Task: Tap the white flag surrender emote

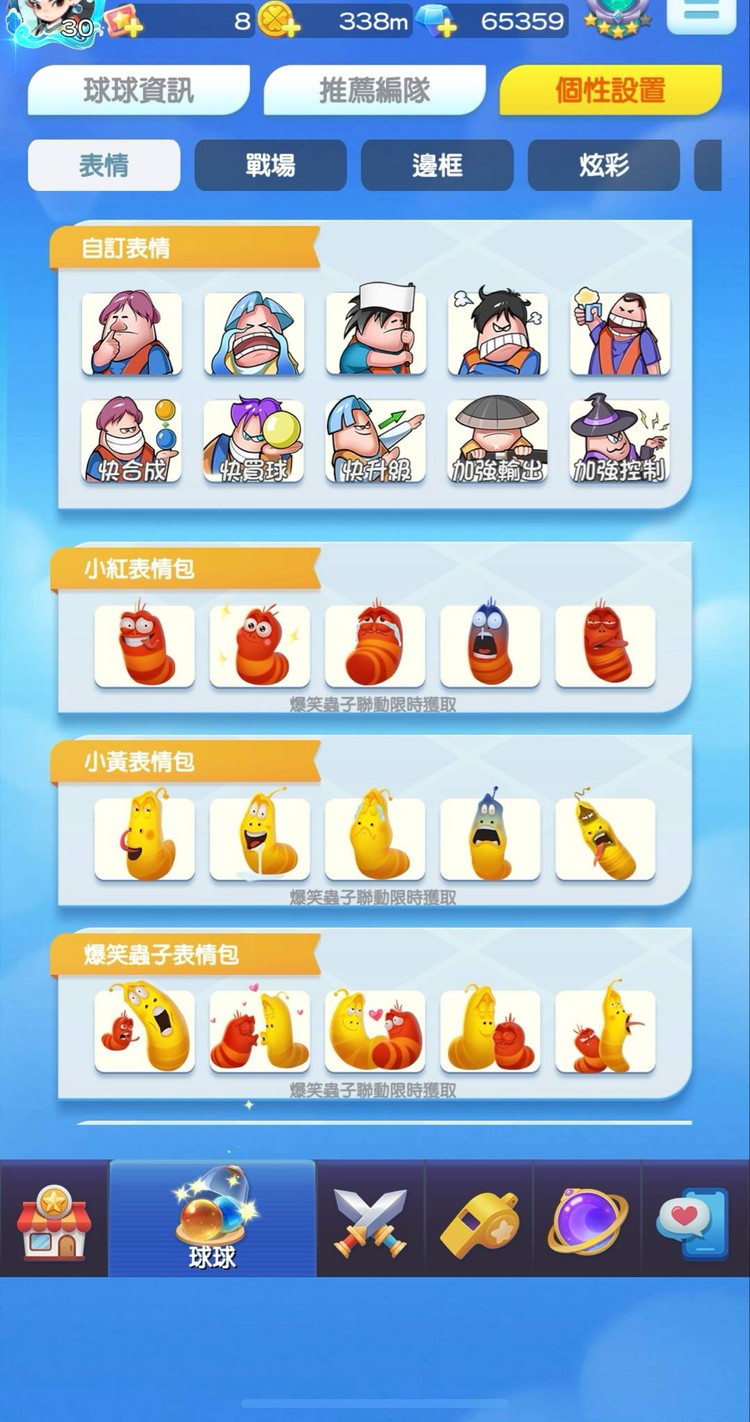Action: click(x=376, y=333)
